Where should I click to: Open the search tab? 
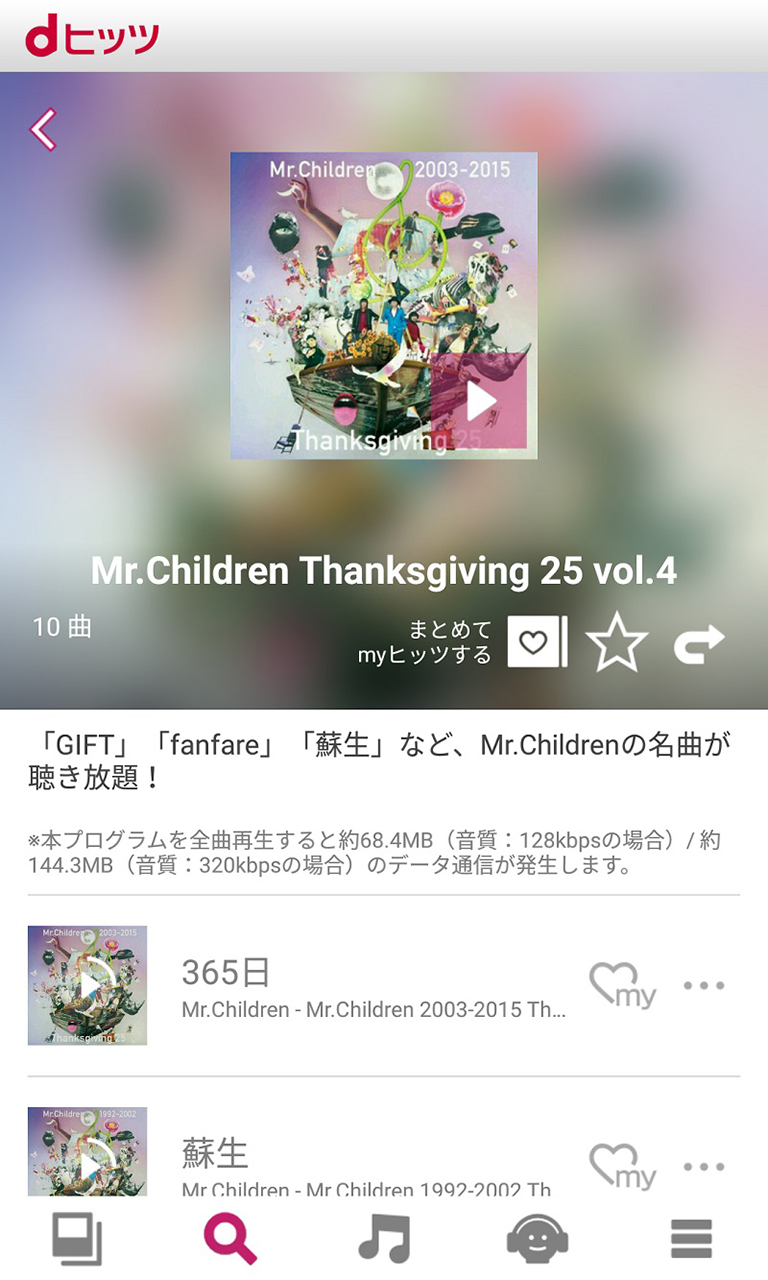231,1239
